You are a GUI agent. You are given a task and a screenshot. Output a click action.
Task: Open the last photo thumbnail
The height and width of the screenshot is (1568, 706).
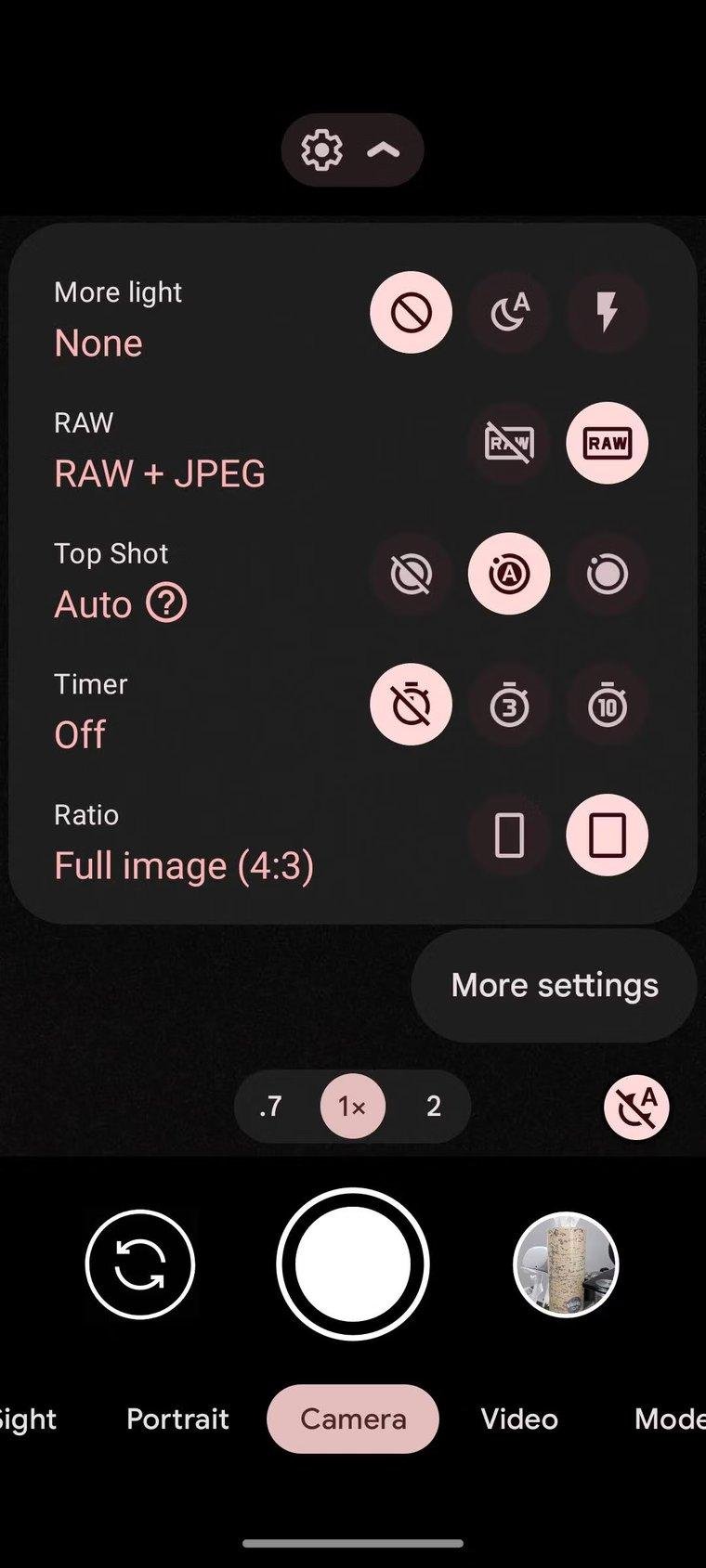pyautogui.click(x=566, y=1264)
